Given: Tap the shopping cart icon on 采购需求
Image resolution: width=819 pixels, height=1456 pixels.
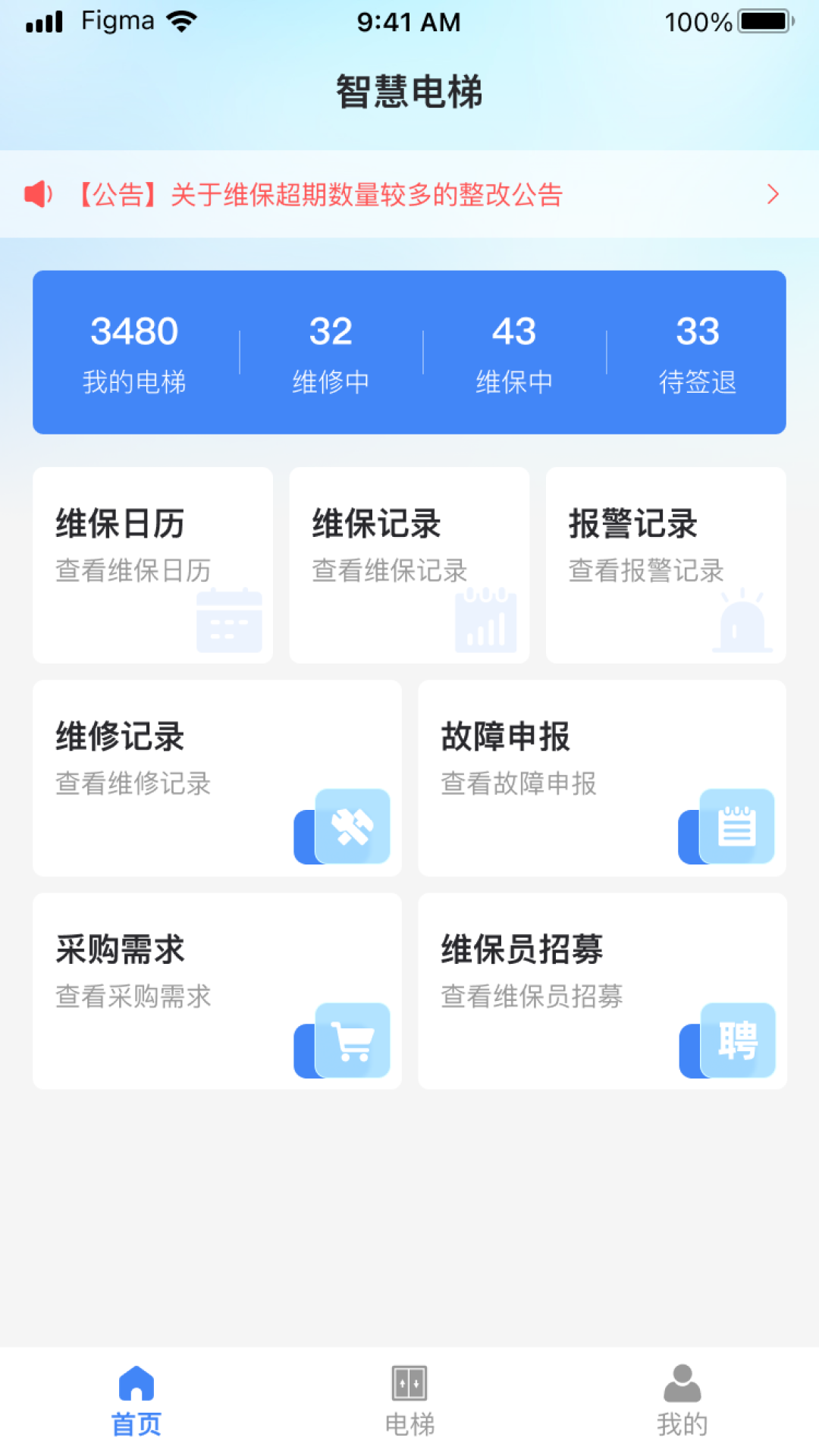Looking at the screenshot, I should [353, 1040].
